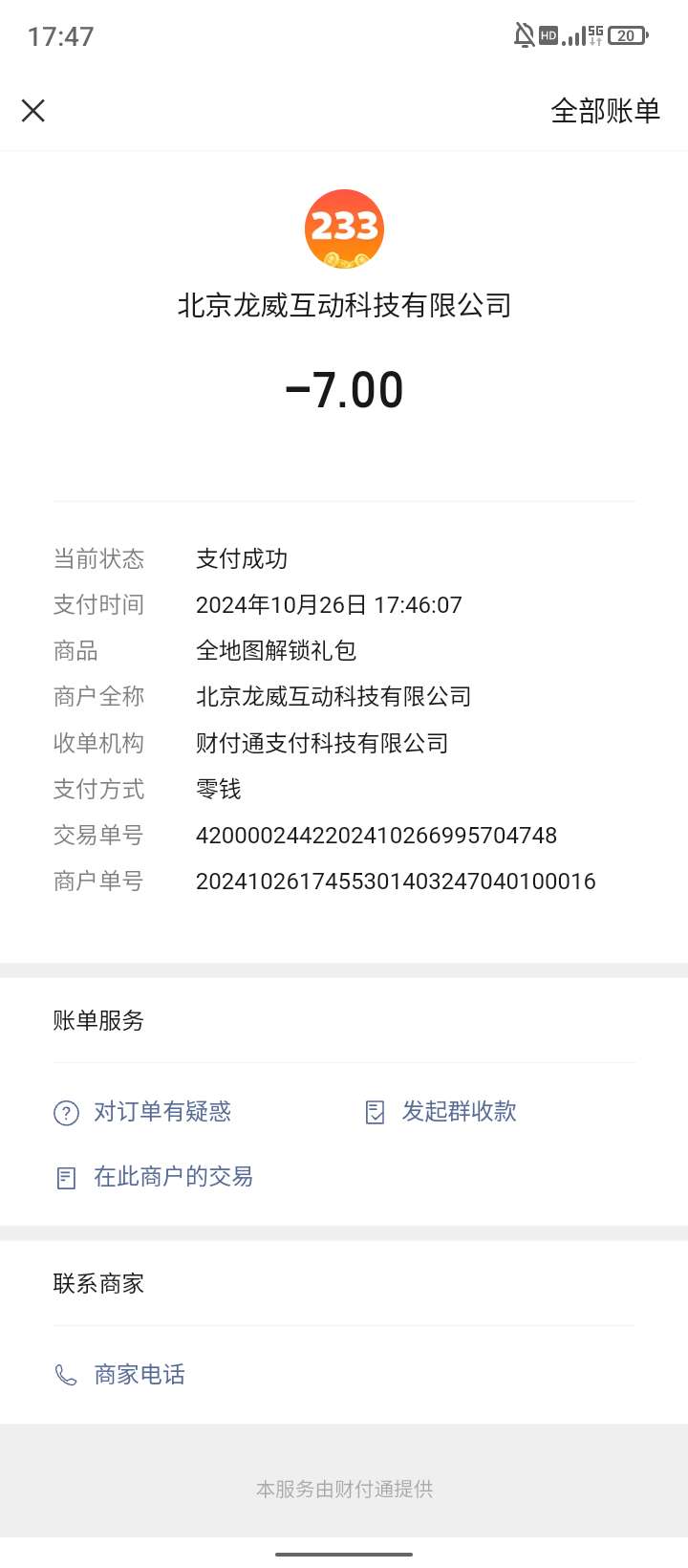Close the bill detail page
Image resolution: width=688 pixels, height=1568 pixels.
click(33, 111)
